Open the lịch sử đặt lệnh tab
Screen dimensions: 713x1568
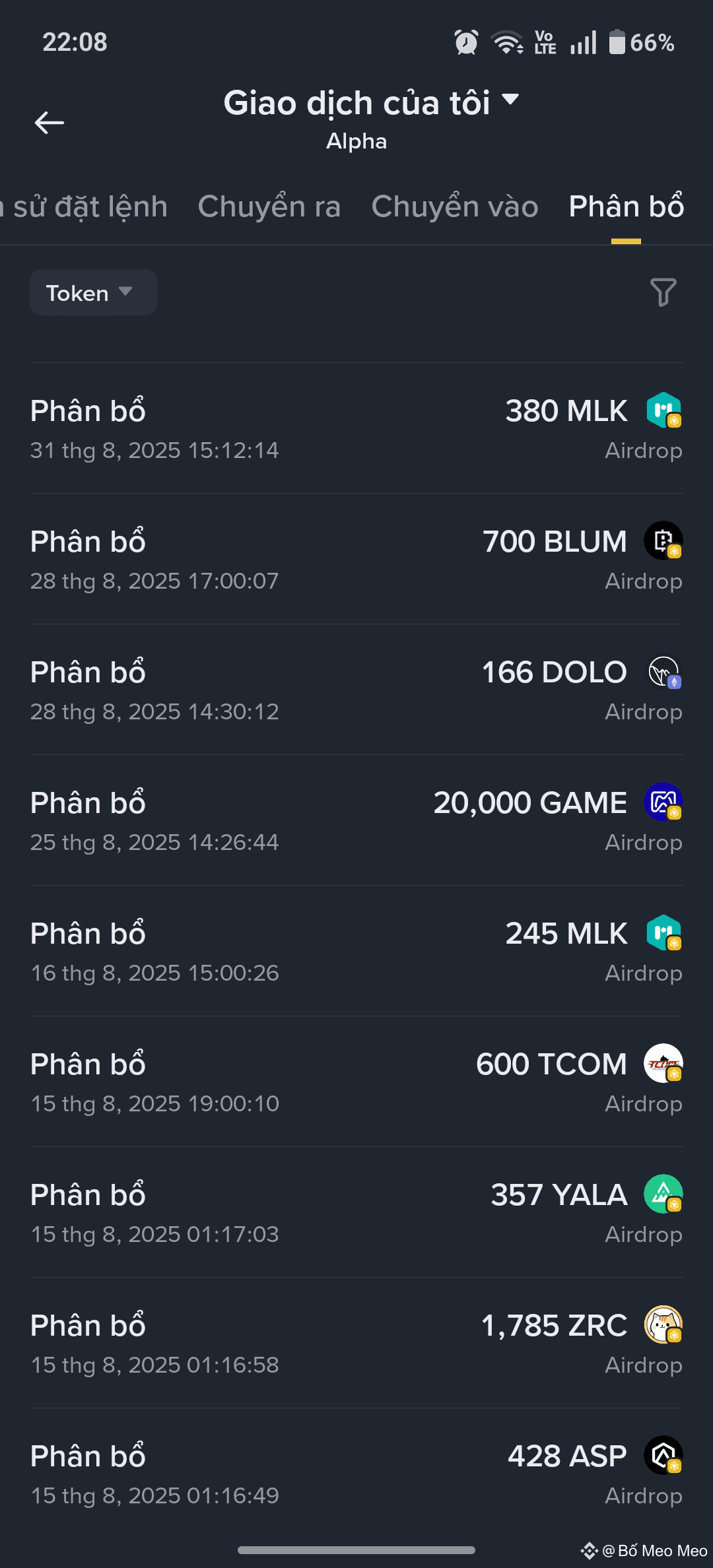[86, 207]
